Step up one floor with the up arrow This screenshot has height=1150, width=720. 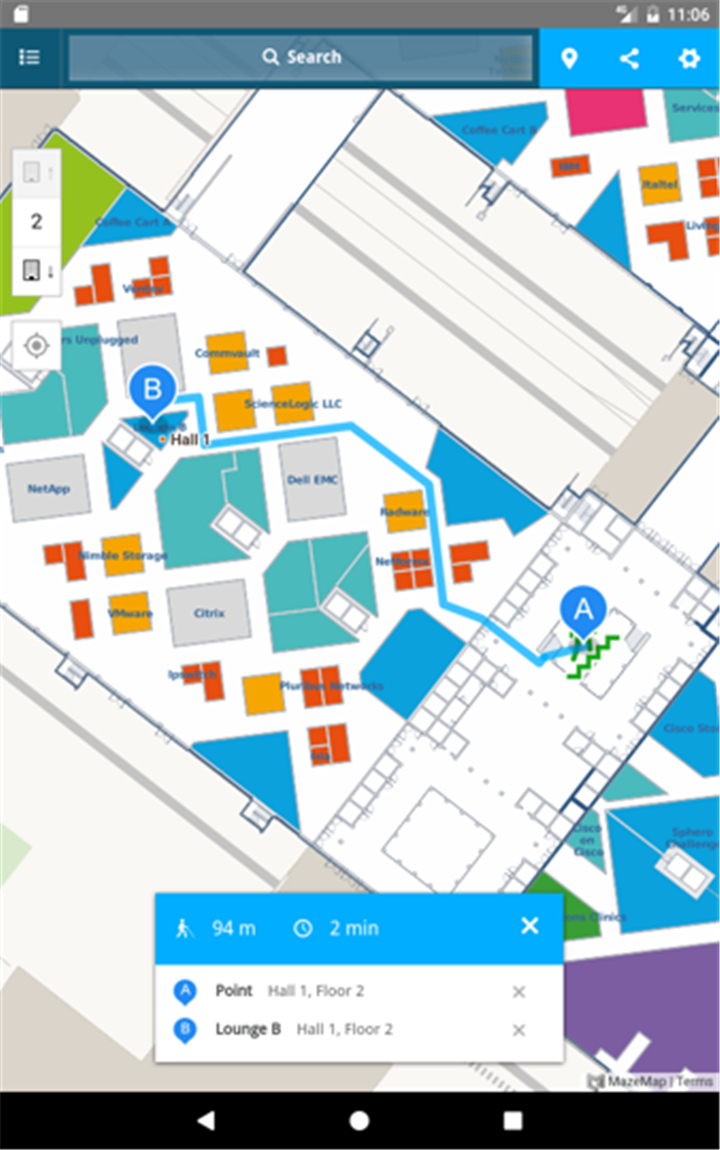pyautogui.click(x=36, y=170)
